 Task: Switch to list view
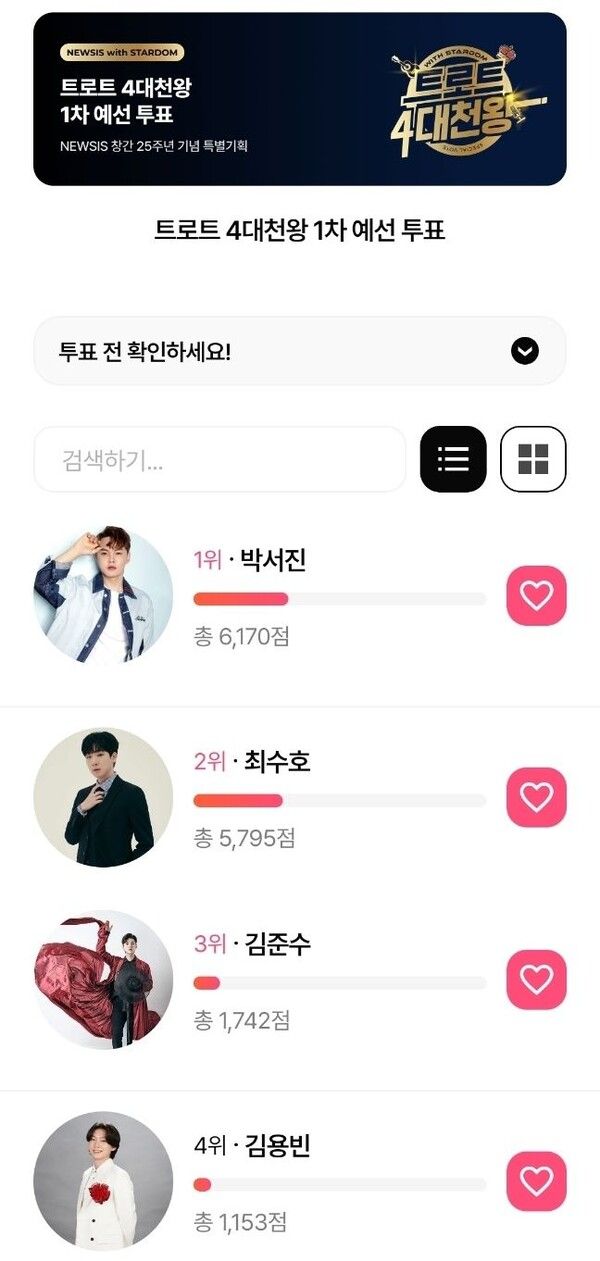453,459
